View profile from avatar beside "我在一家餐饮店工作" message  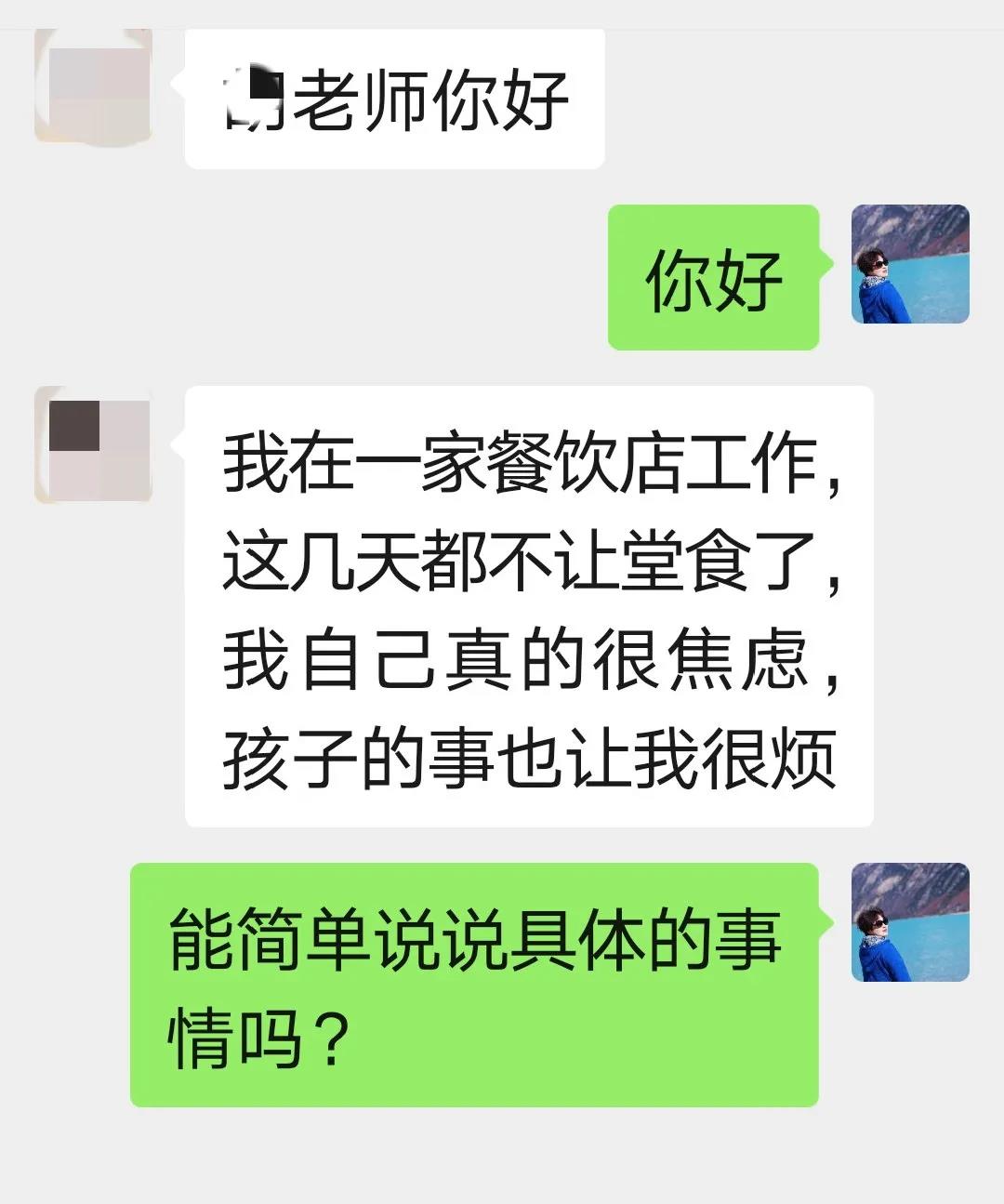point(93,445)
